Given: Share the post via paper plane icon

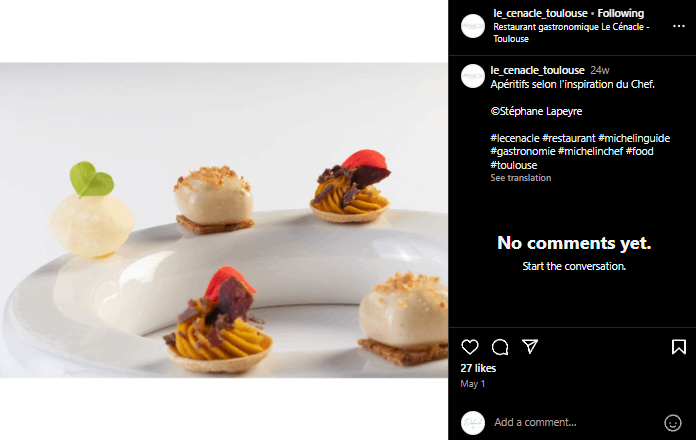Looking at the screenshot, I should point(530,347).
